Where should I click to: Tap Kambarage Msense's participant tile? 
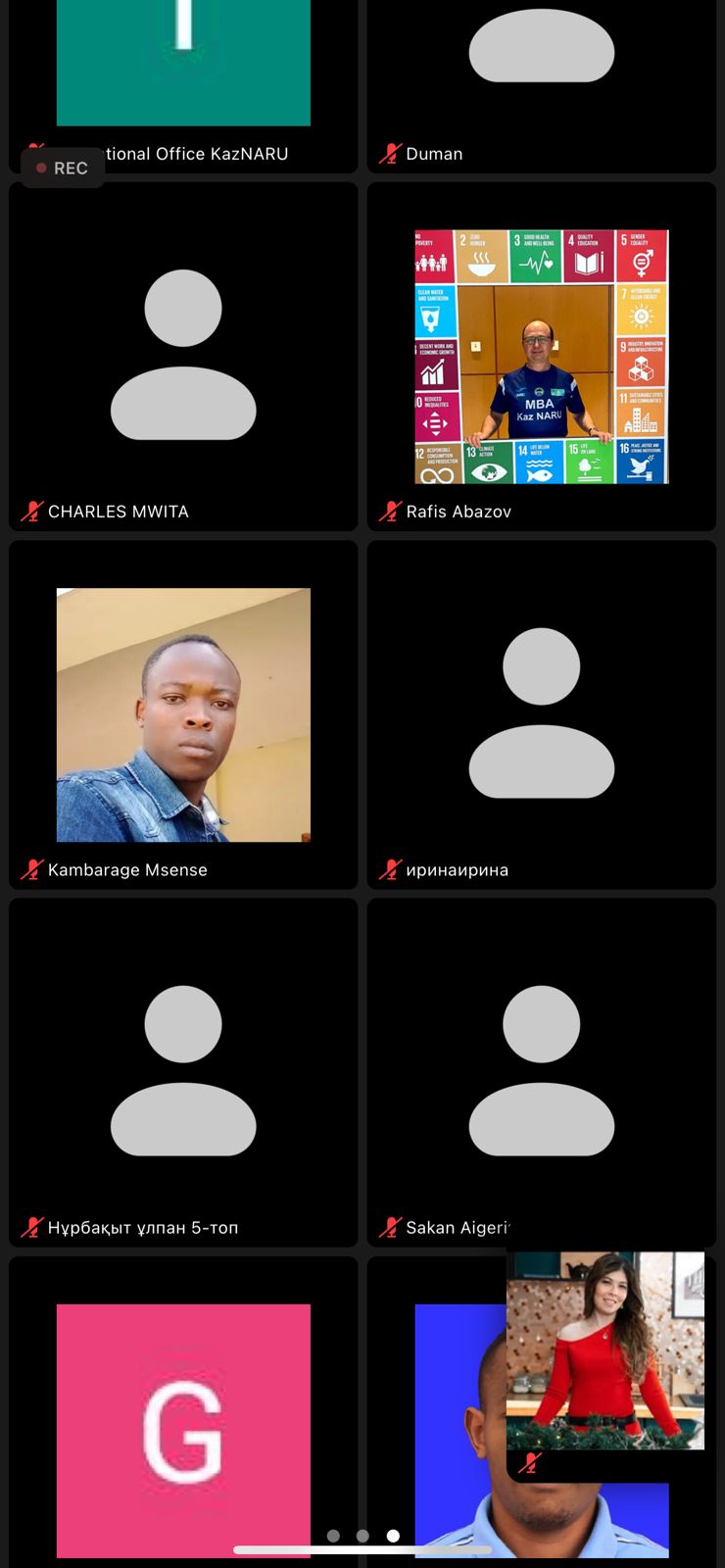coord(183,714)
